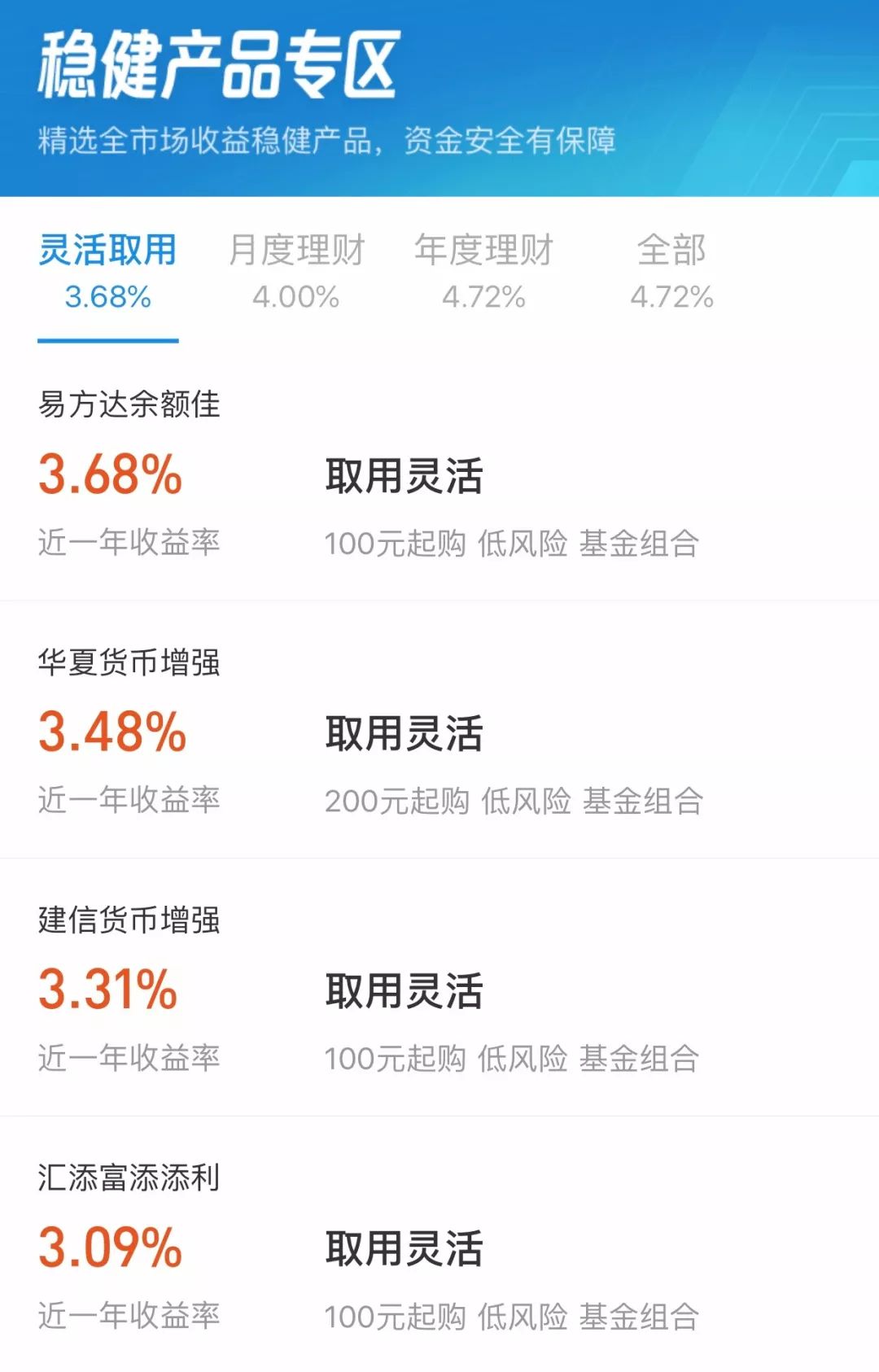
Task: Click the 4.72% rate under 年度理财
Action: pos(482,297)
